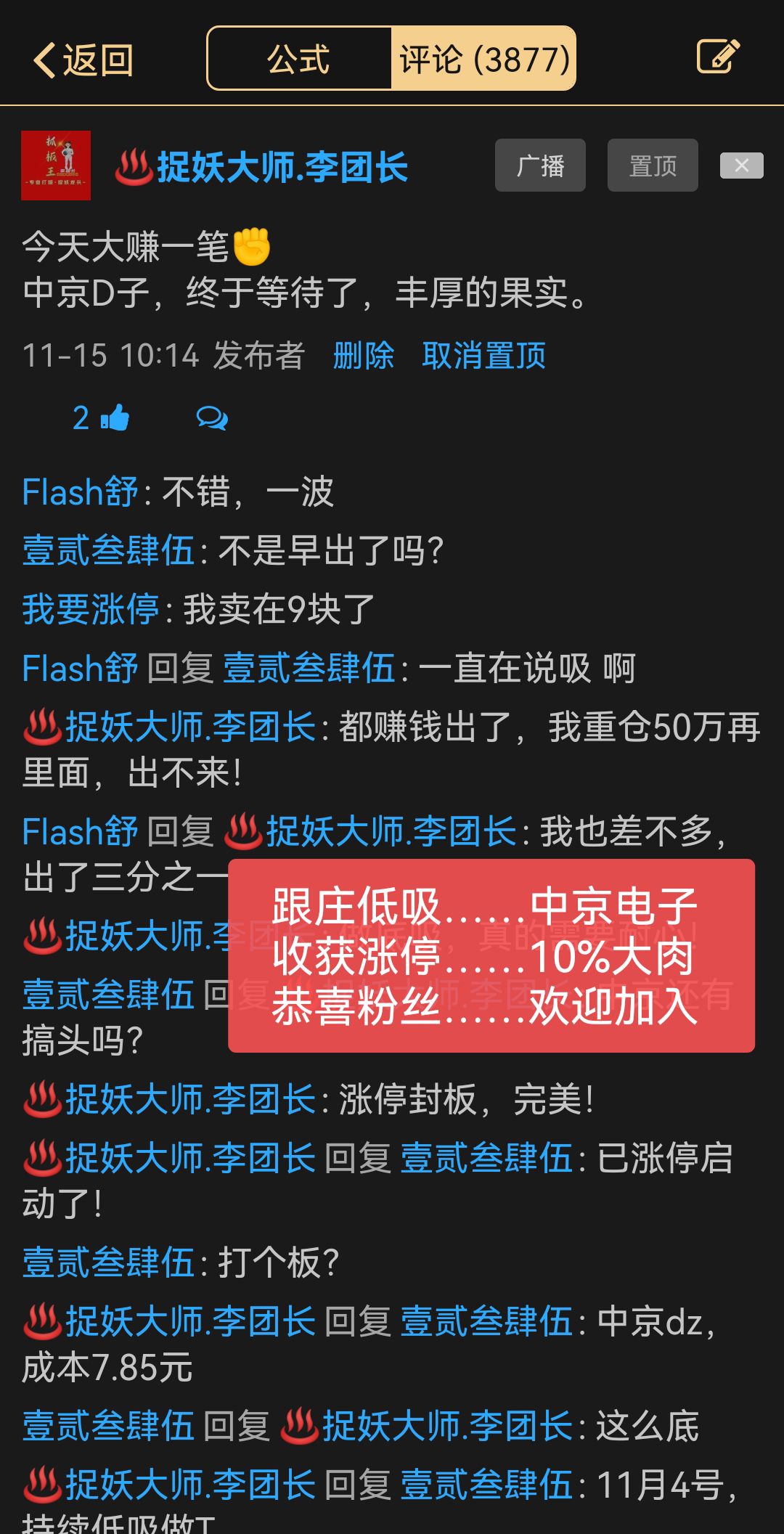Viewport: 784px width, 1534px height.
Task: View 我要涨停's profile
Action: coord(91,609)
